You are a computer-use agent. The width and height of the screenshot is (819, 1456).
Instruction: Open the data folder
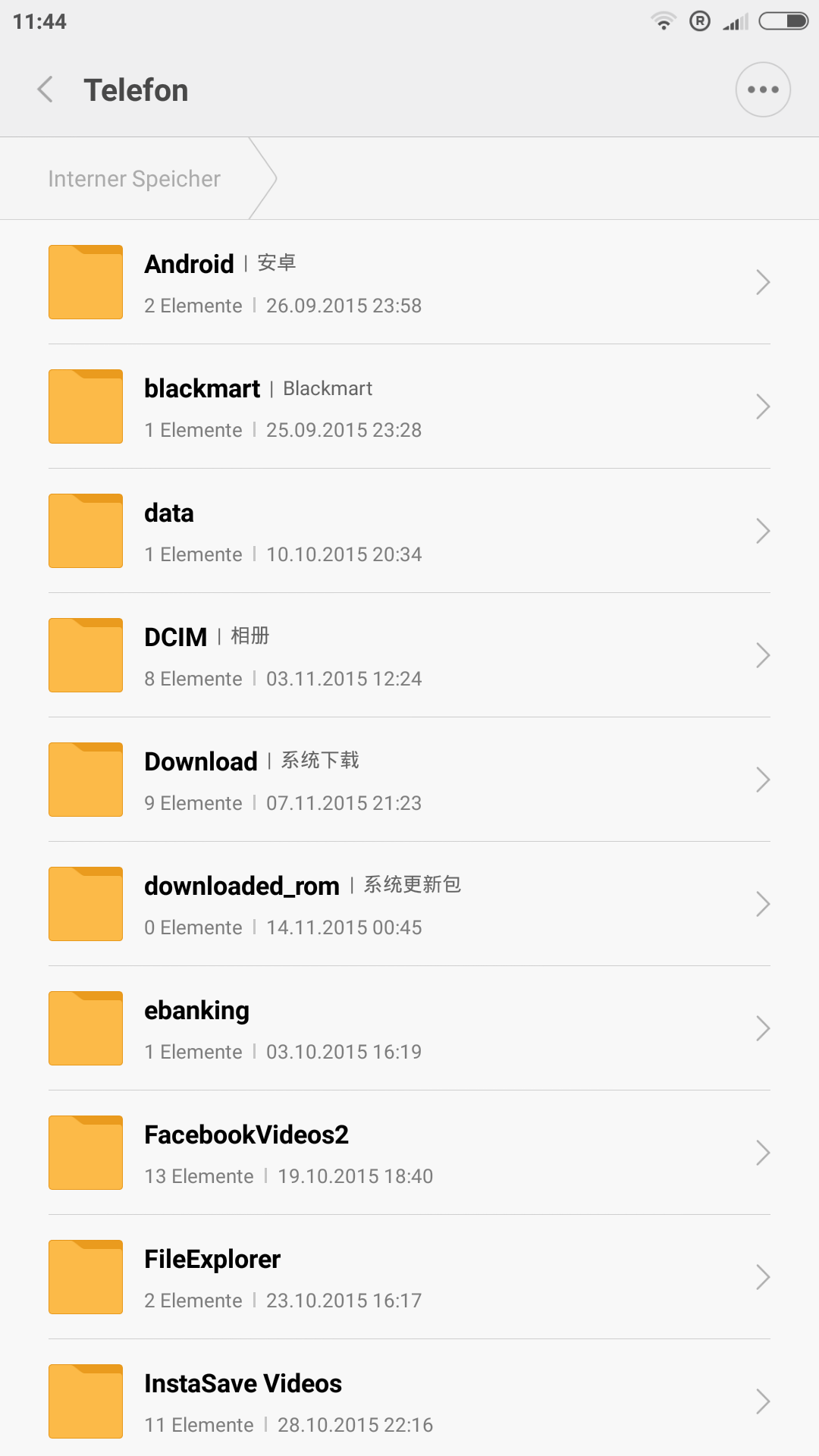point(409,531)
